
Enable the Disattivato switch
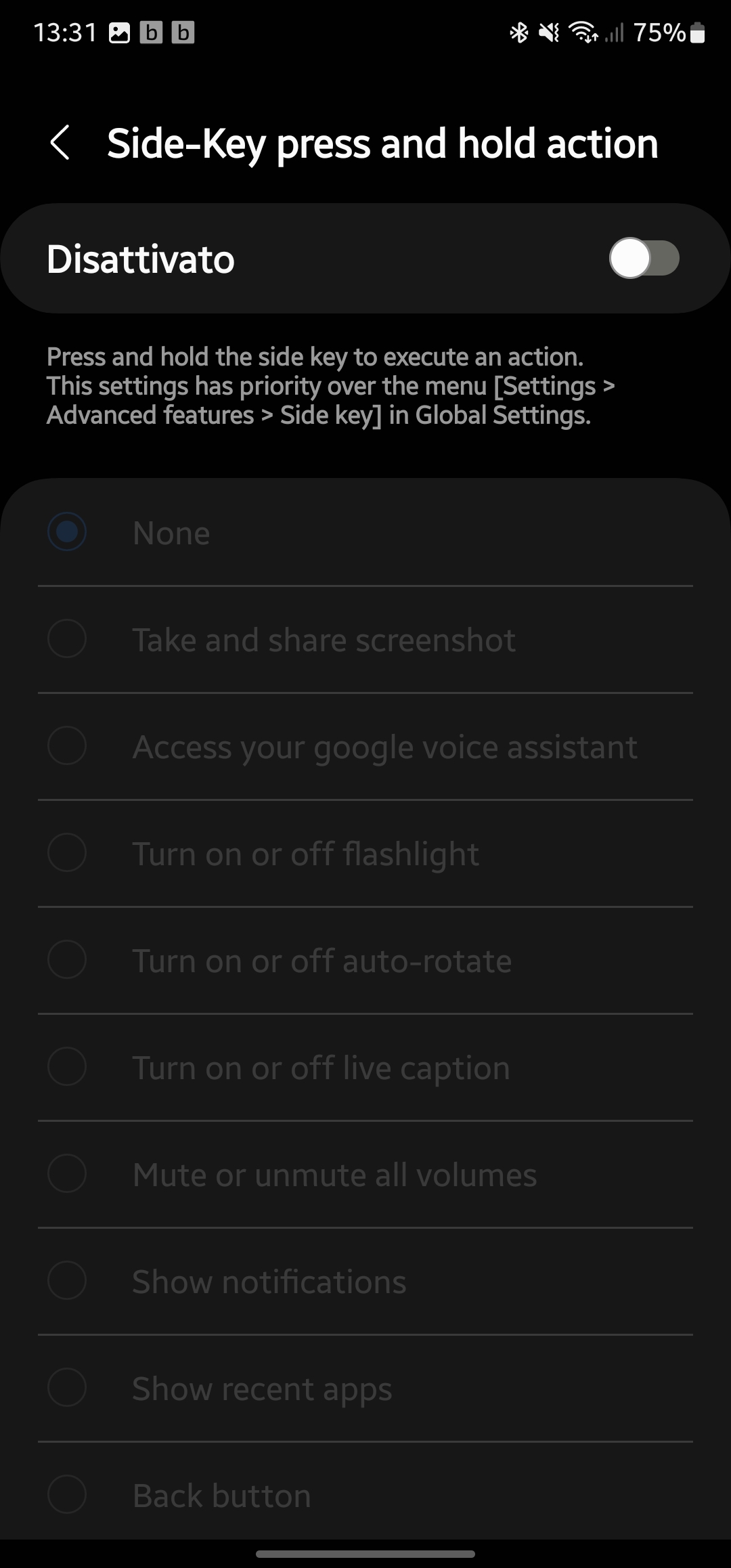pyautogui.click(x=644, y=259)
